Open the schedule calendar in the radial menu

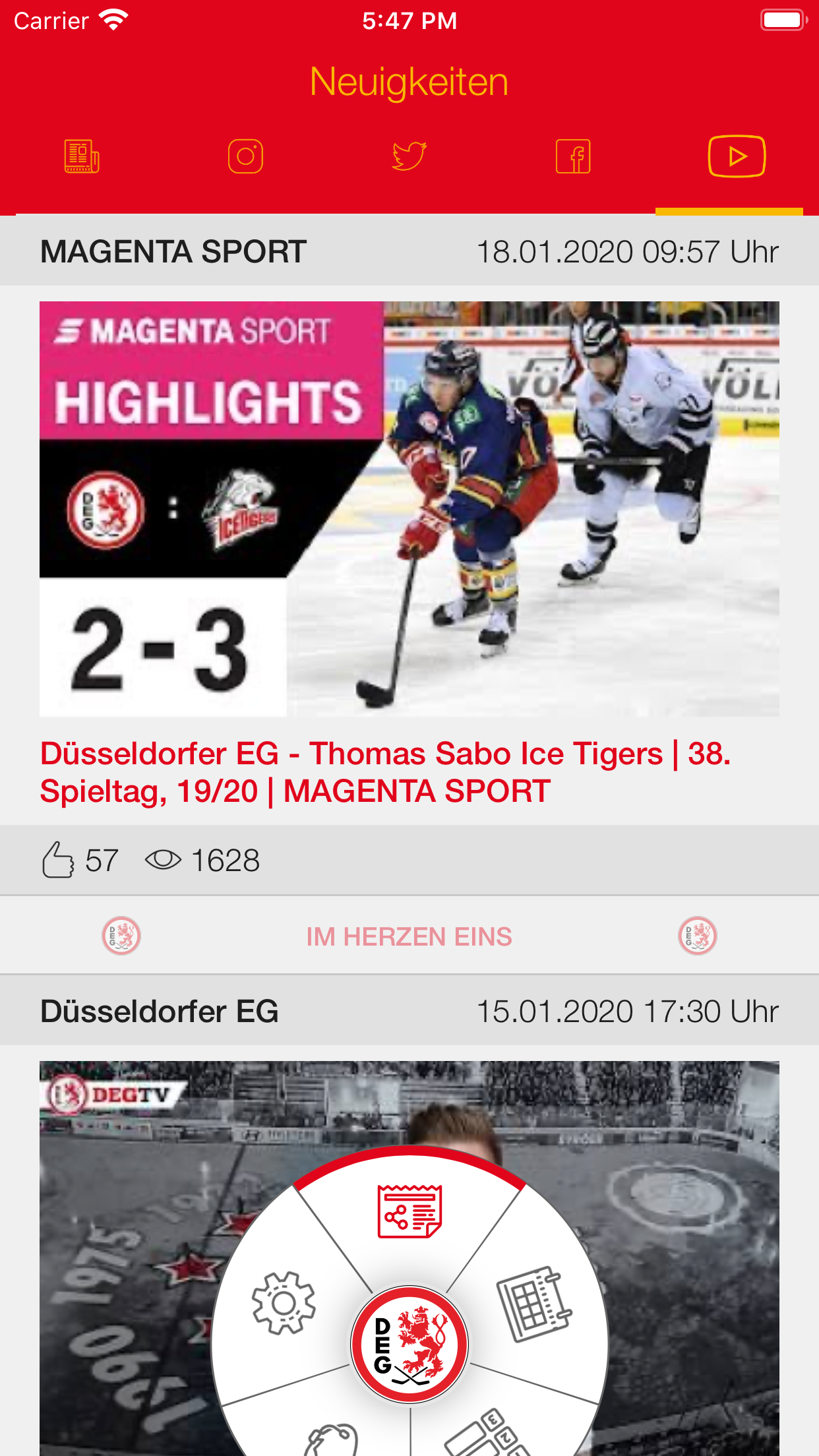click(533, 1303)
